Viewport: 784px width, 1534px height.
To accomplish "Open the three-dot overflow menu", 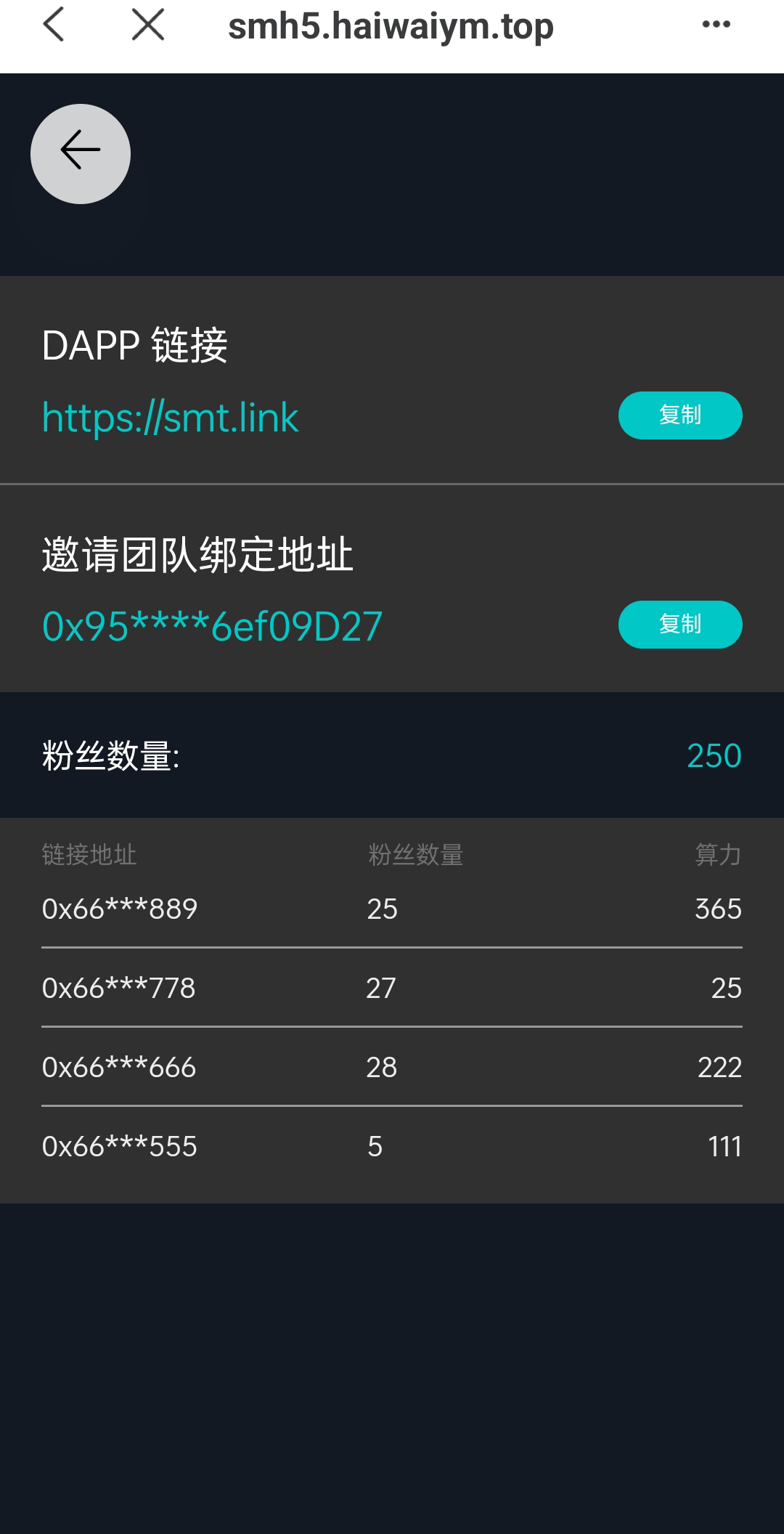I will [716, 24].
